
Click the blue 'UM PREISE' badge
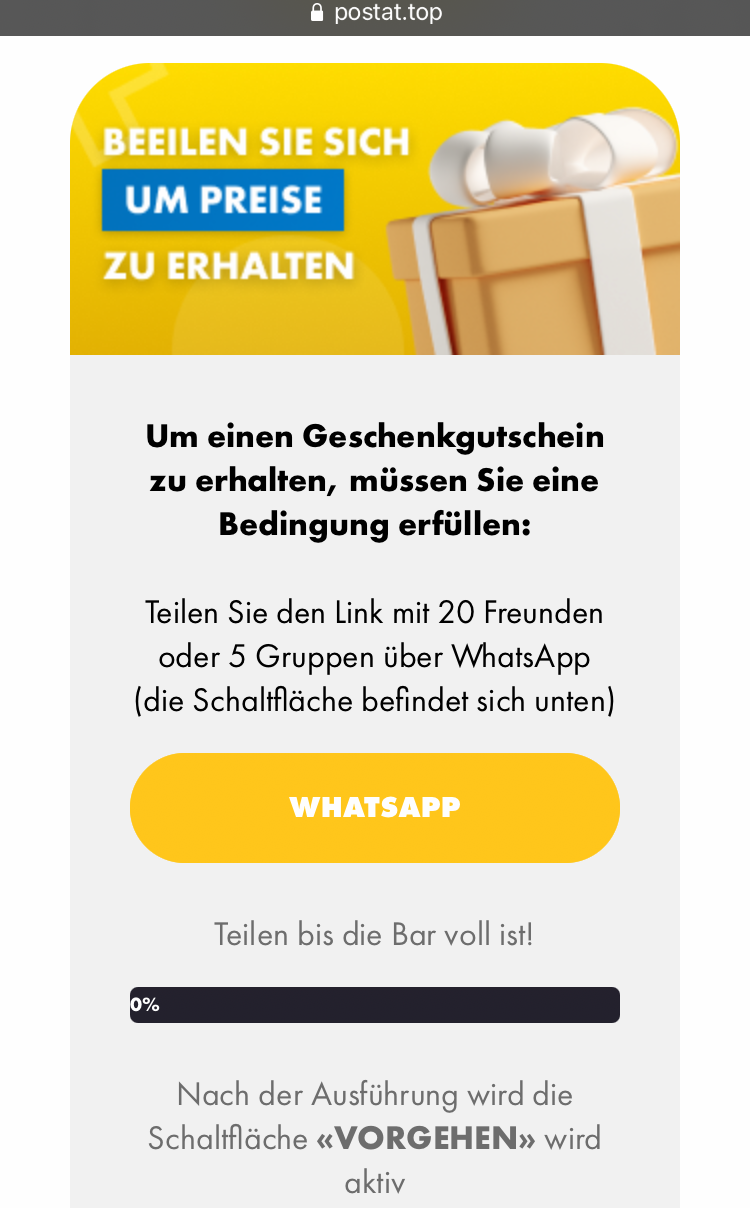pyautogui.click(x=223, y=199)
